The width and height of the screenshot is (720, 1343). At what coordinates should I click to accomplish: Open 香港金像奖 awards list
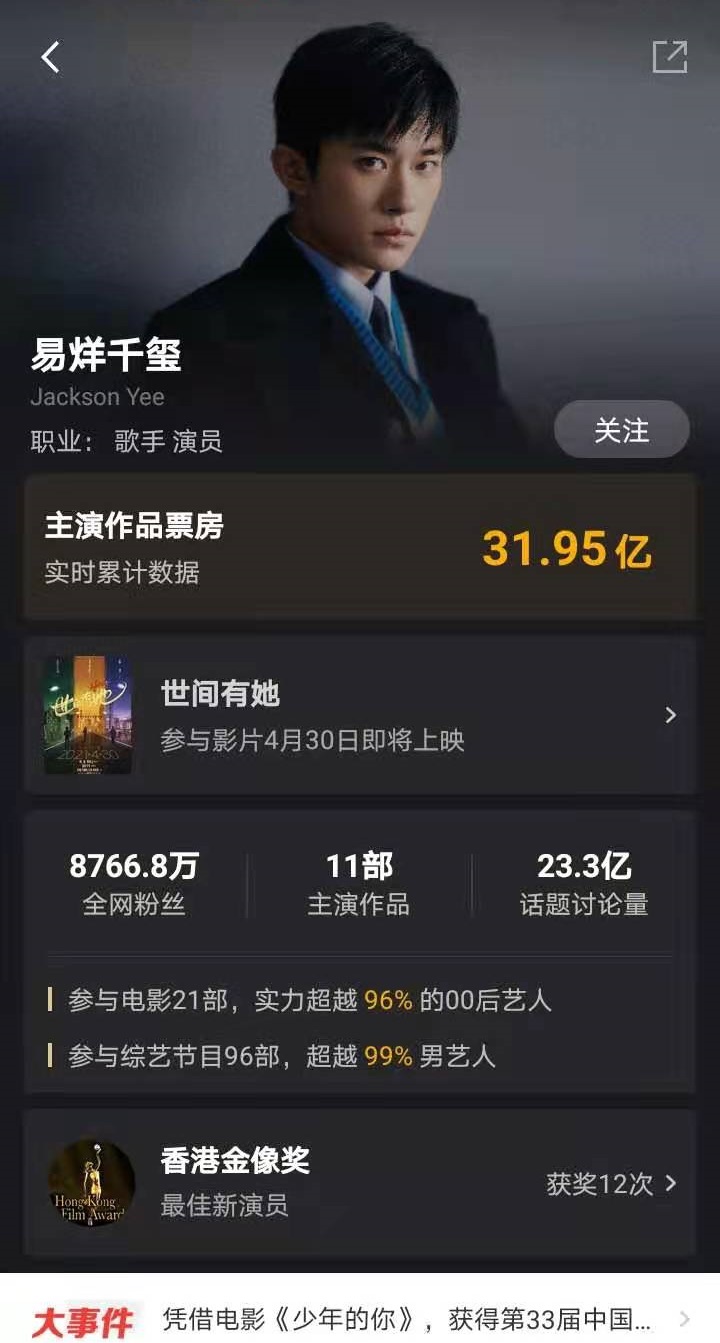pyautogui.click(x=360, y=1183)
